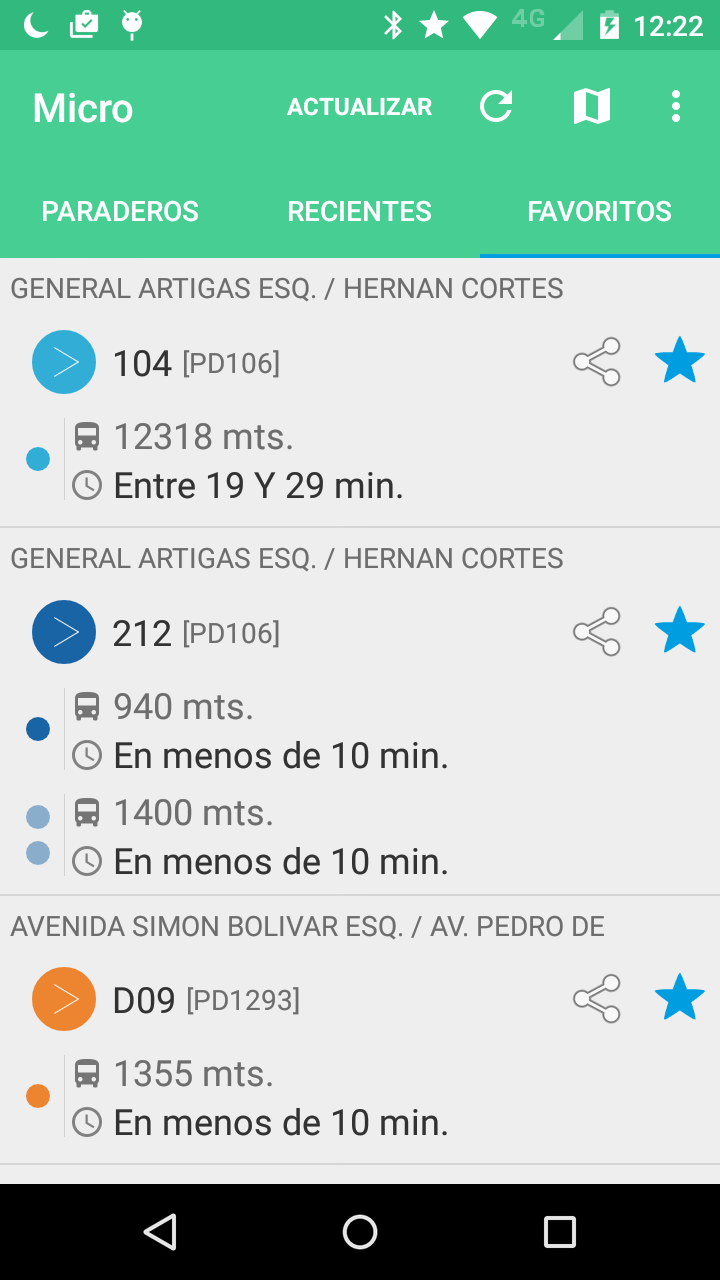Open the 104 route arrow icon
Image resolution: width=720 pixels, height=1280 pixels.
point(64,362)
